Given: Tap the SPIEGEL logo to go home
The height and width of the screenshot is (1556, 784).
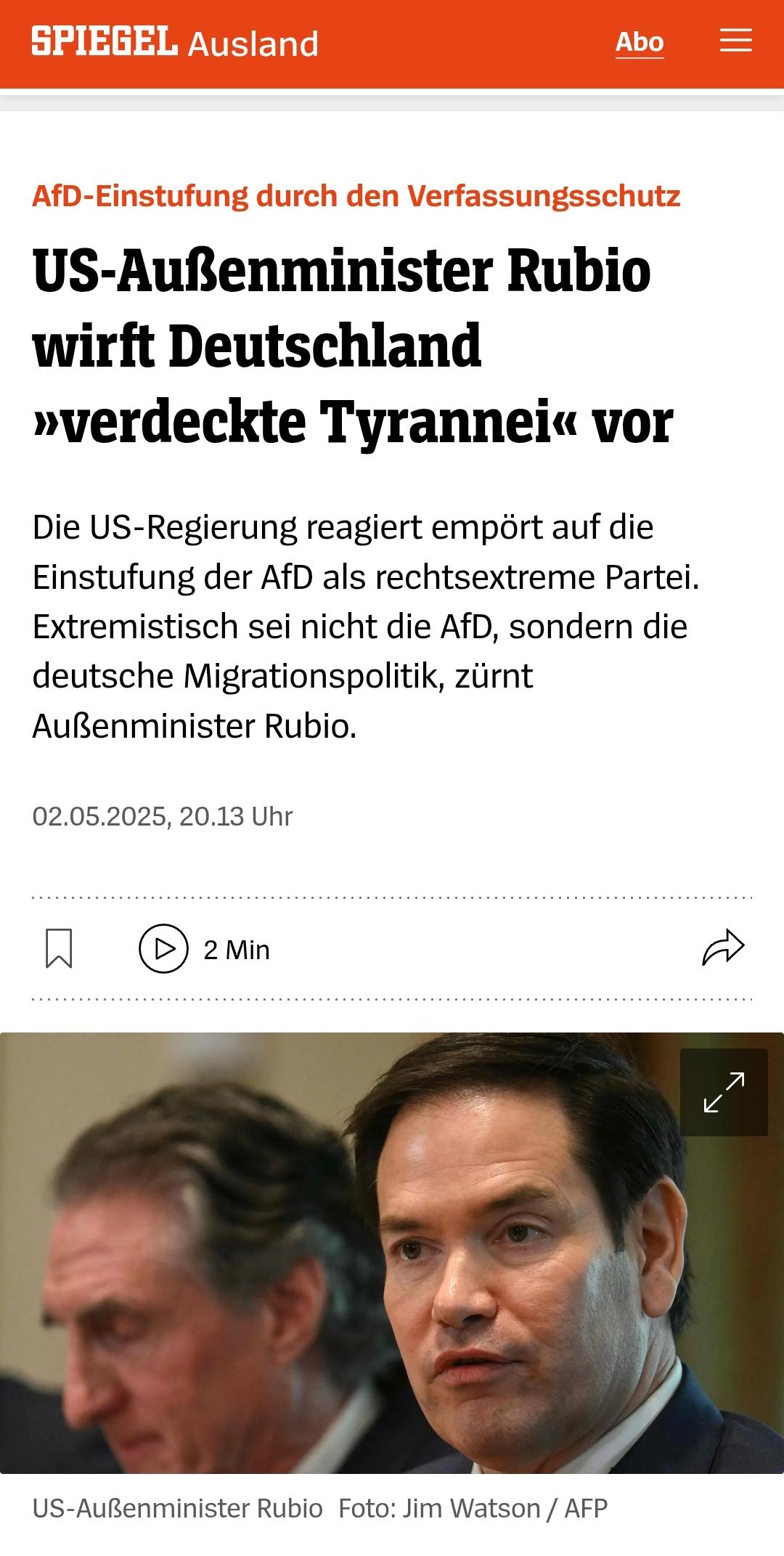Looking at the screenshot, I should (105, 41).
